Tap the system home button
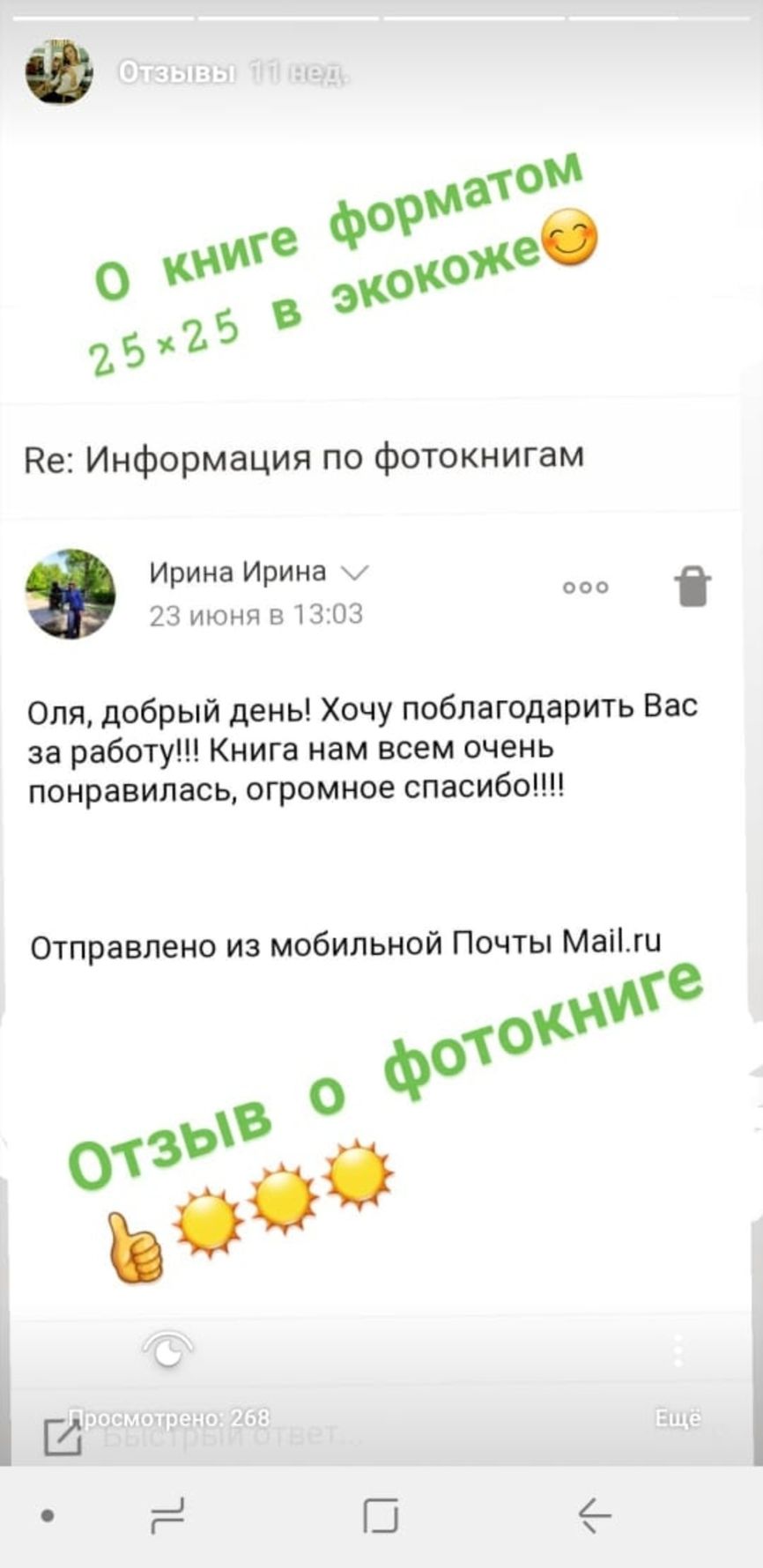The height and width of the screenshot is (1568, 763). tap(381, 1515)
